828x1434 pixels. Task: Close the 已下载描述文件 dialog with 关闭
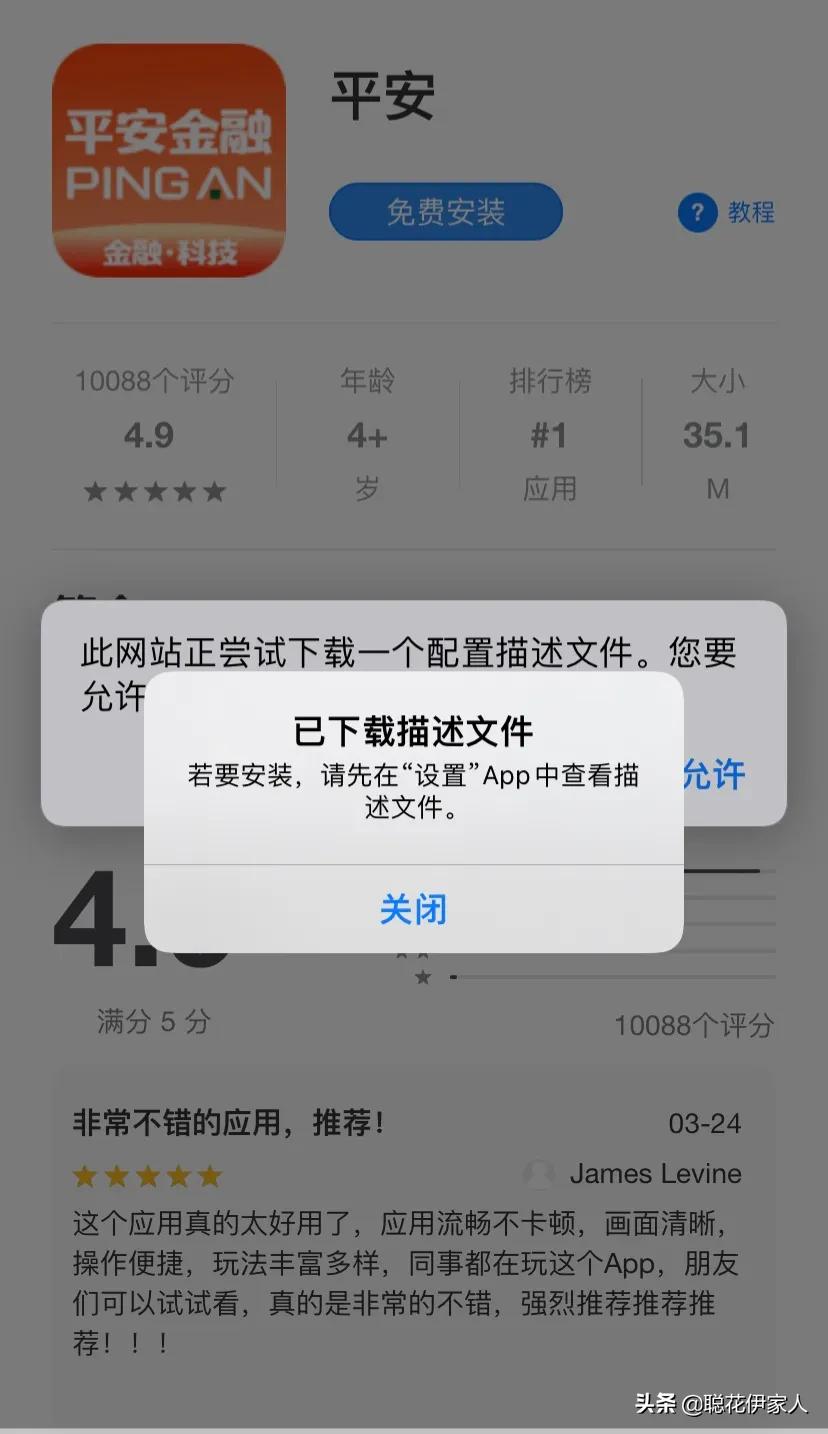tap(413, 908)
